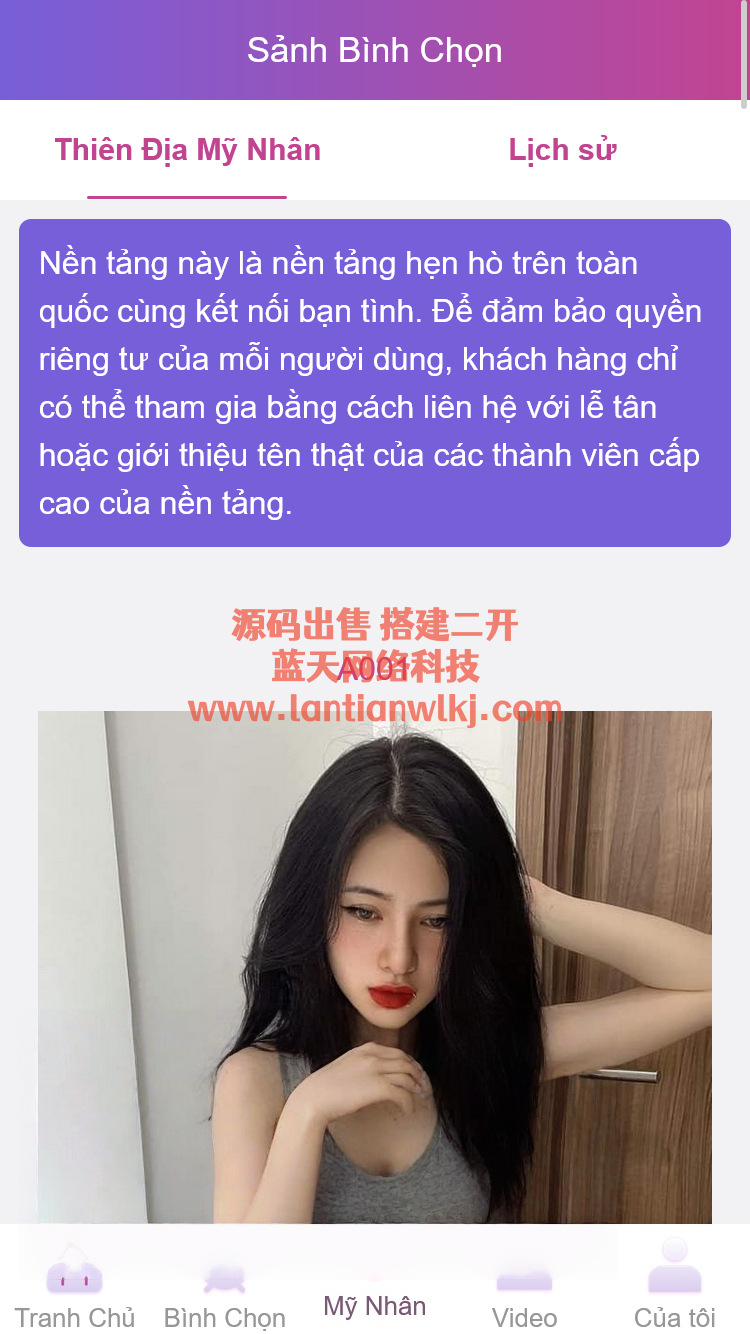This screenshot has height=1334, width=750.
Task: Select the Thiên Địa Mỹ Nhân tab
Action: 187,150
